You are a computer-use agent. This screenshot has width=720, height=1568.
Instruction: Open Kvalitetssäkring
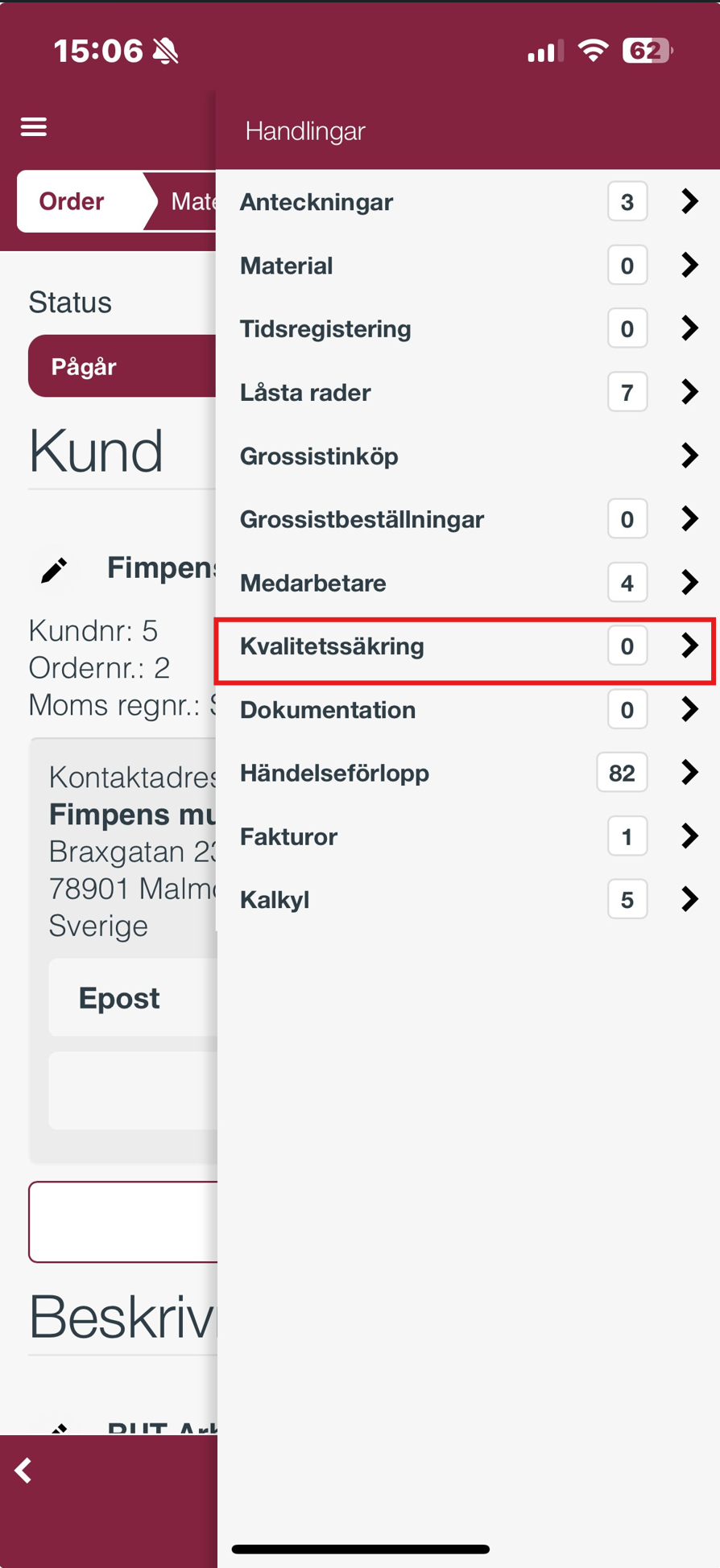click(x=468, y=646)
